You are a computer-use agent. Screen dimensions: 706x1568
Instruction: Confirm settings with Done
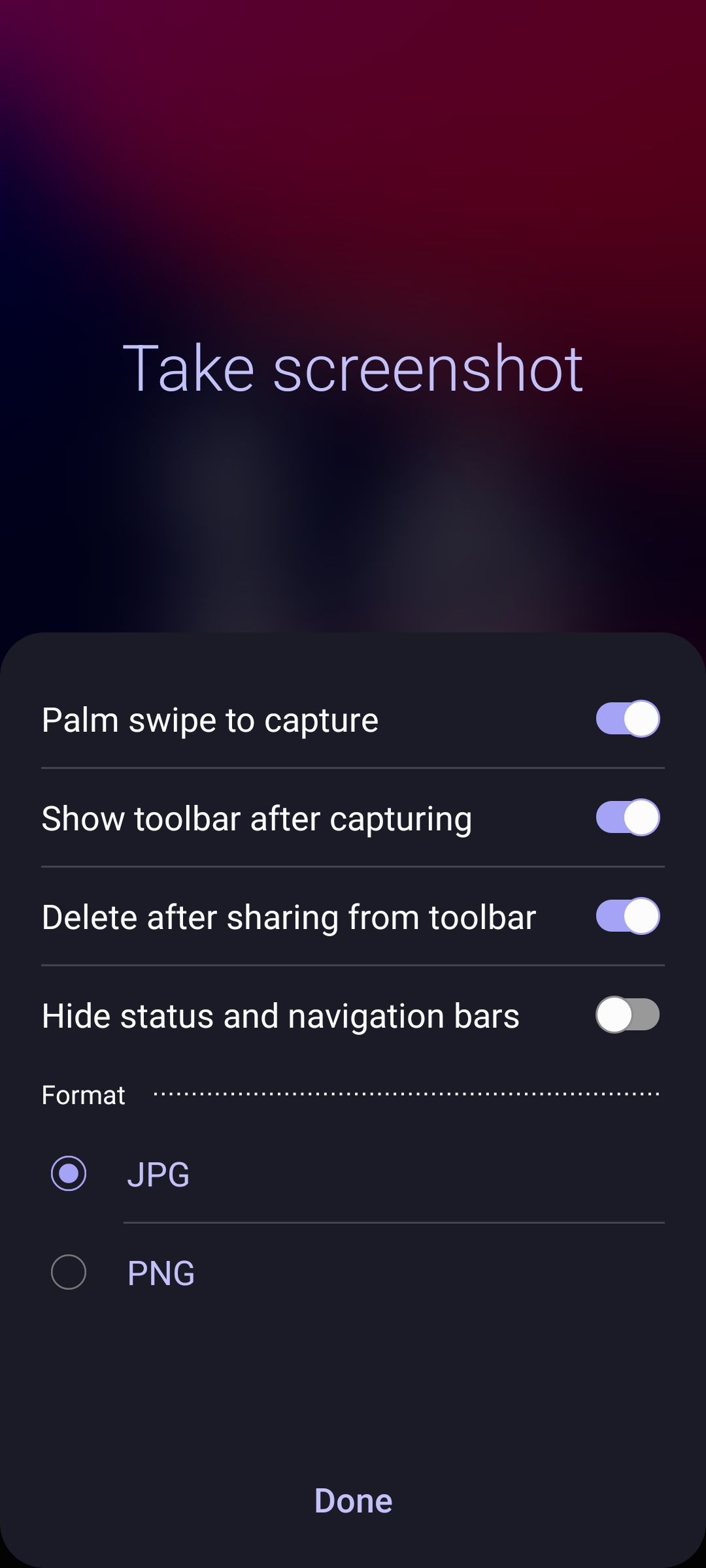tap(353, 1500)
